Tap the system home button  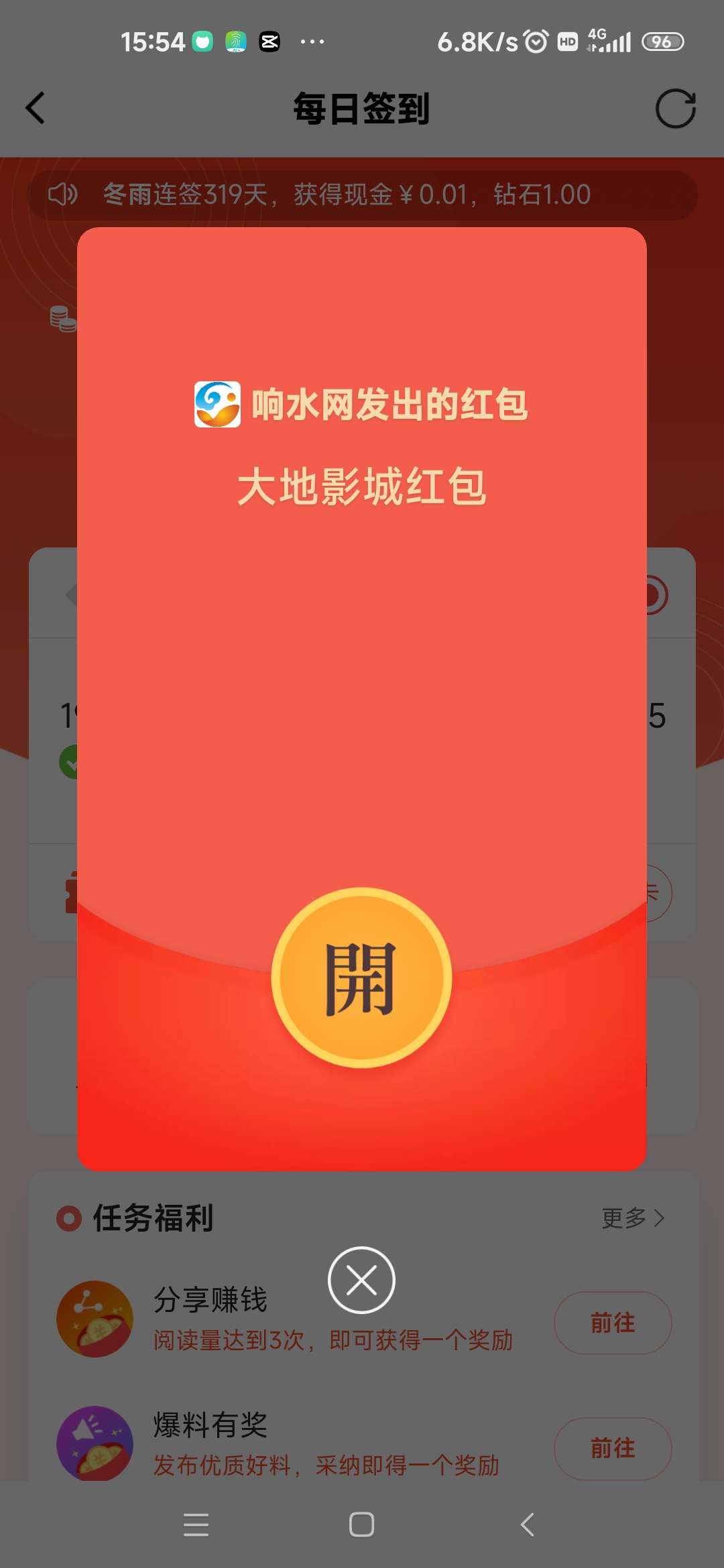(x=361, y=1524)
